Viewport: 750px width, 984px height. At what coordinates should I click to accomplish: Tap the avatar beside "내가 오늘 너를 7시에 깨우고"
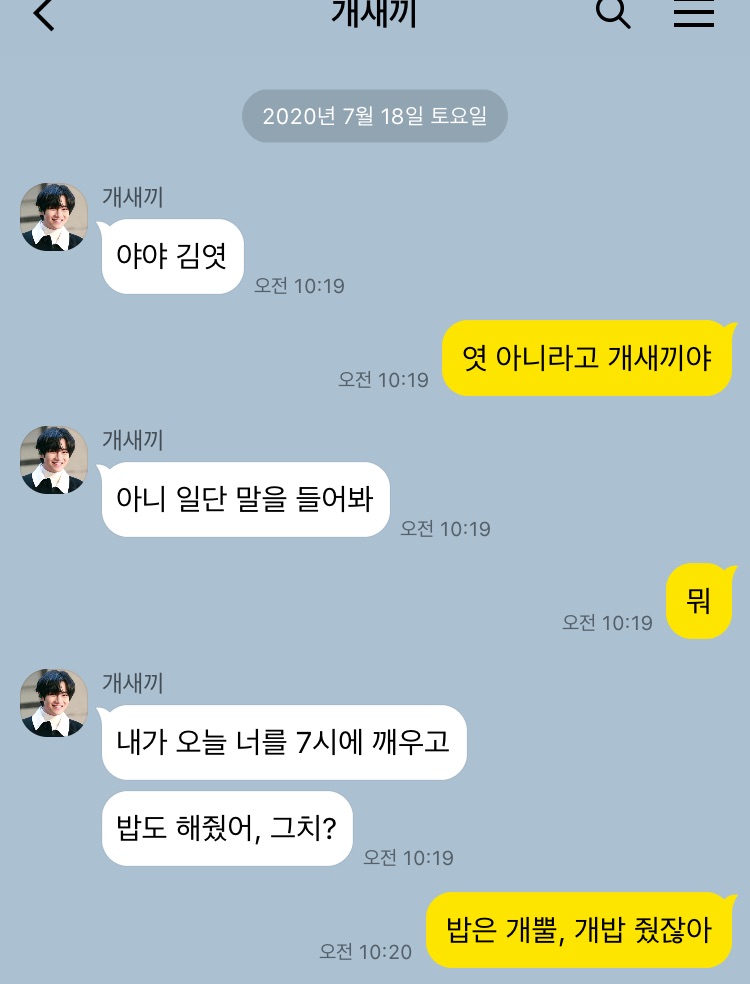(x=54, y=703)
